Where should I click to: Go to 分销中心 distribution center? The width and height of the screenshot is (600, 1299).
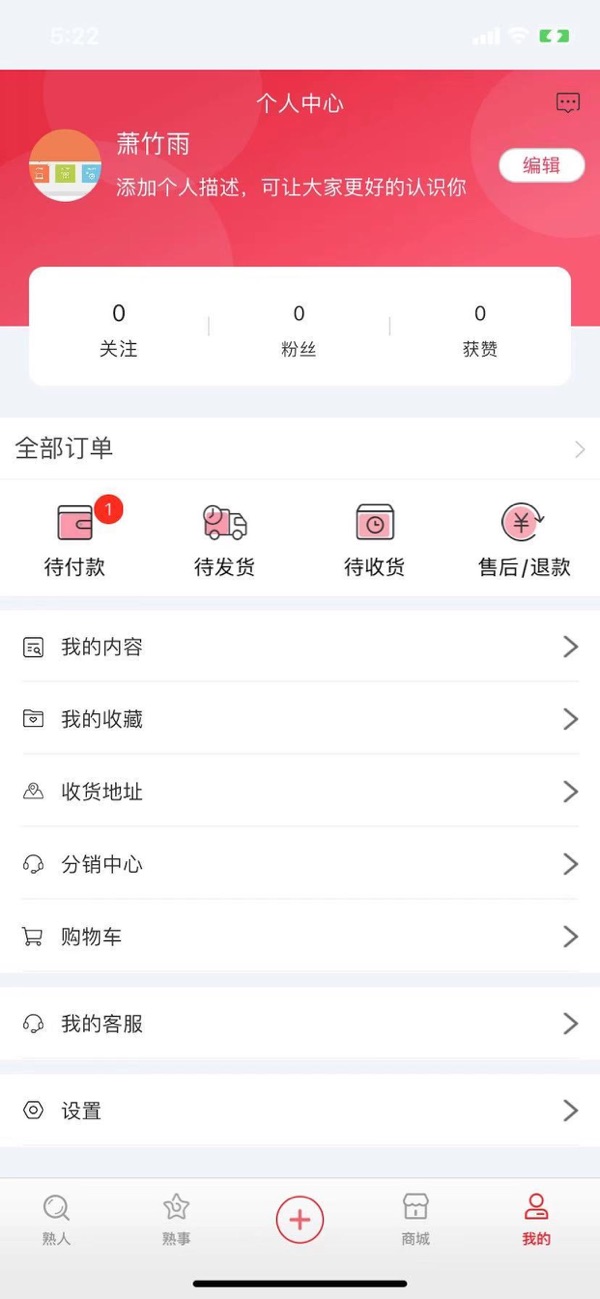(300, 864)
